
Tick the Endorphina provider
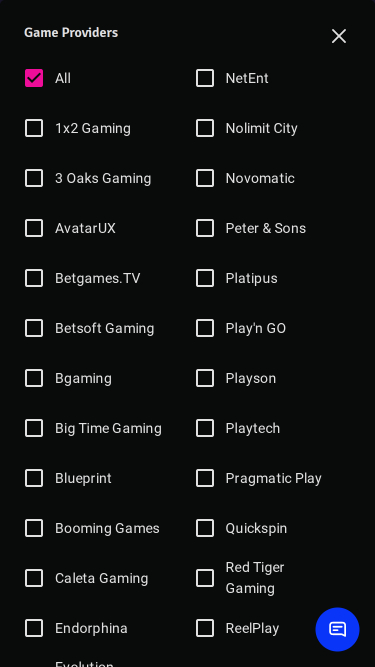pos(34,628)
